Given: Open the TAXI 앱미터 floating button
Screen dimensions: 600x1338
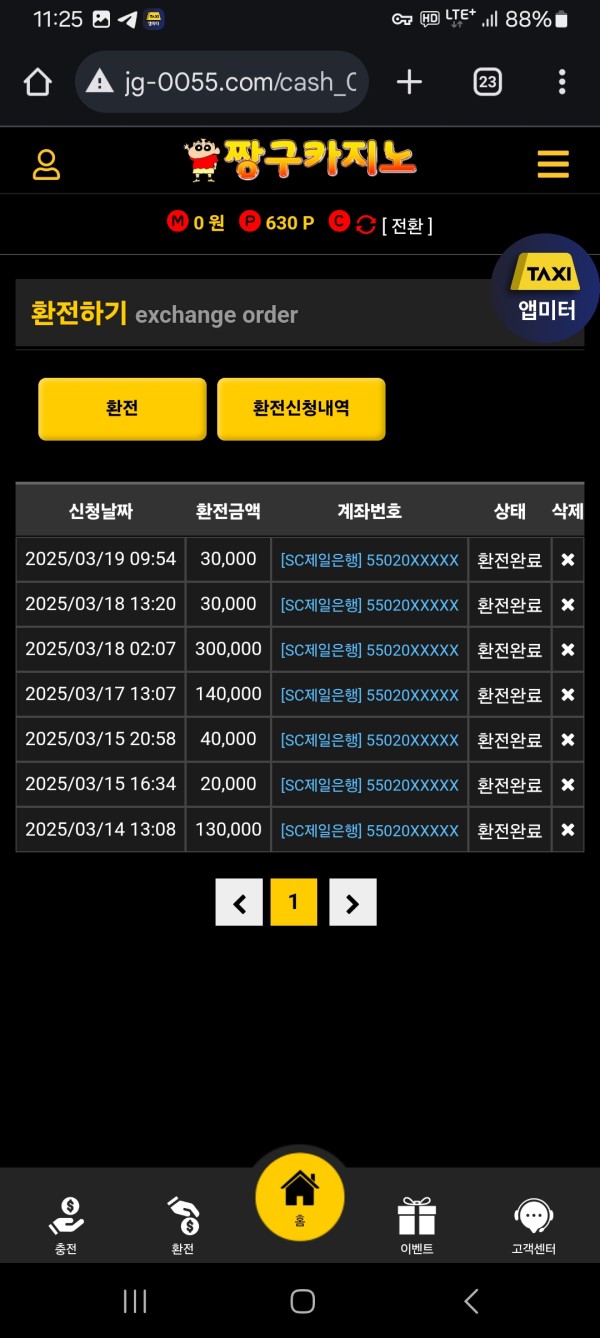Looking at the screenshot, I should pyautogui.click(x=546, y=288).
